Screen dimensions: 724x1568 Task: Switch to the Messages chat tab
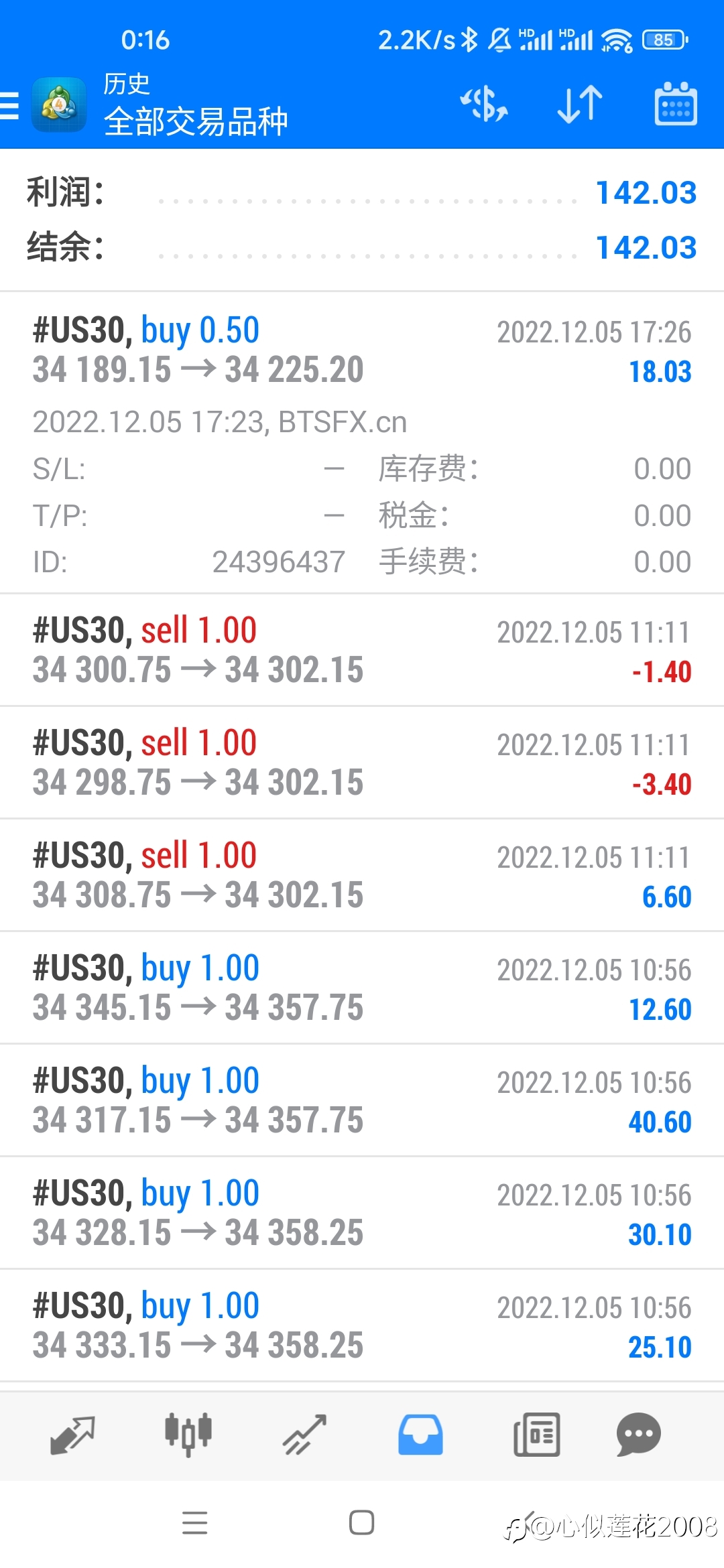638,1435
